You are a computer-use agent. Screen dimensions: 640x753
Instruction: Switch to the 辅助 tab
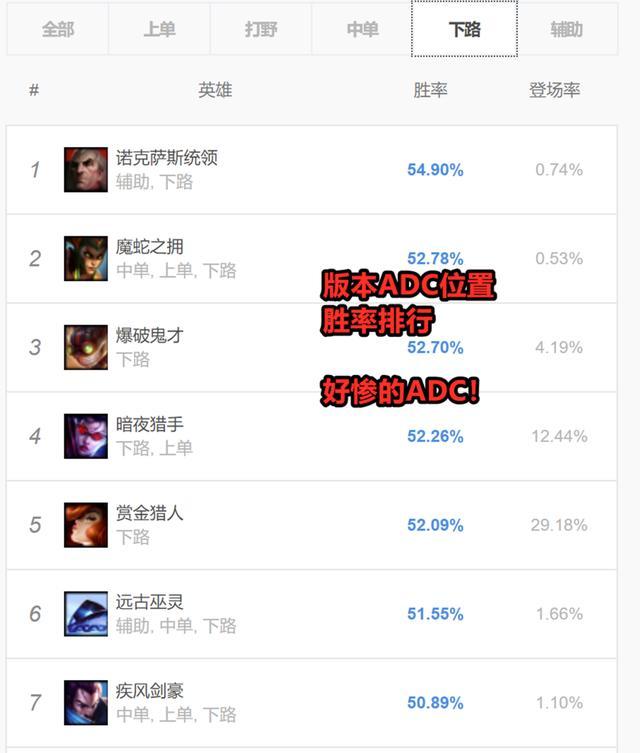566,29
